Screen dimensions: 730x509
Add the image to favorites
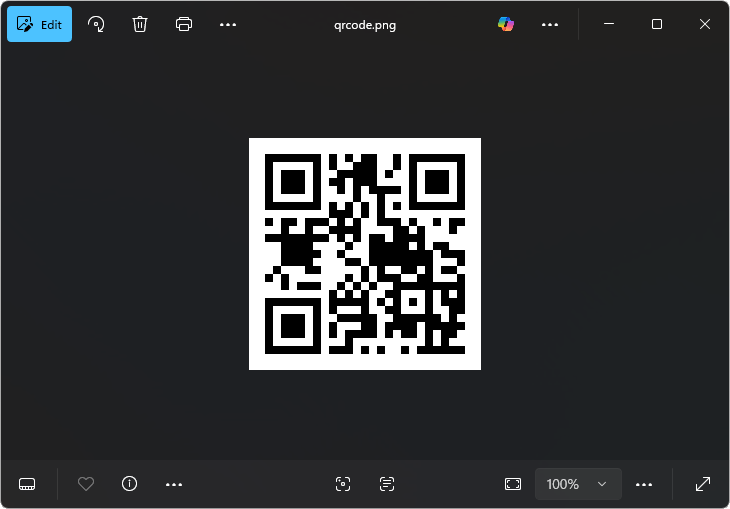(86, 484)
